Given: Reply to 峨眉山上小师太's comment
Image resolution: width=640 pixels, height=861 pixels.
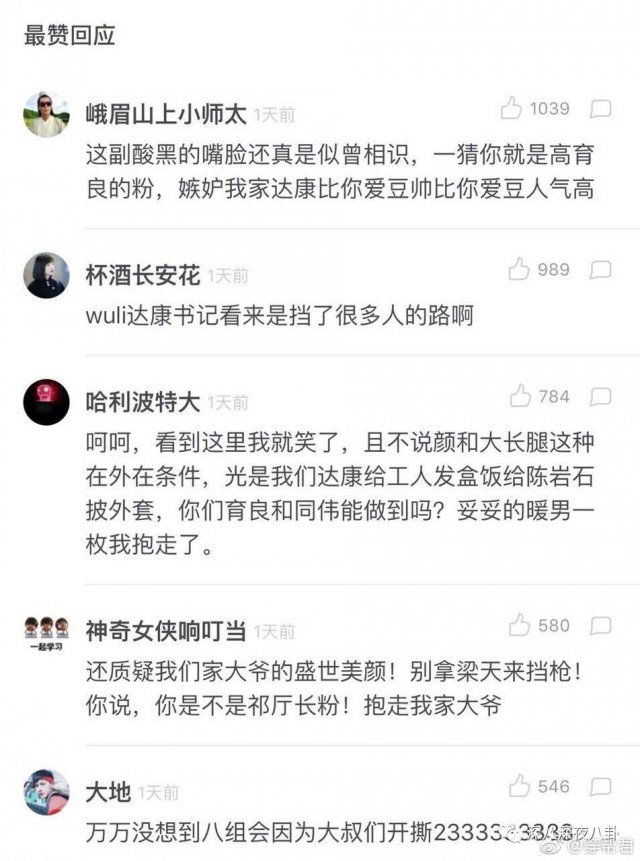Looking at the screenshot, I should pyautogui.click(x=601, y=108).
